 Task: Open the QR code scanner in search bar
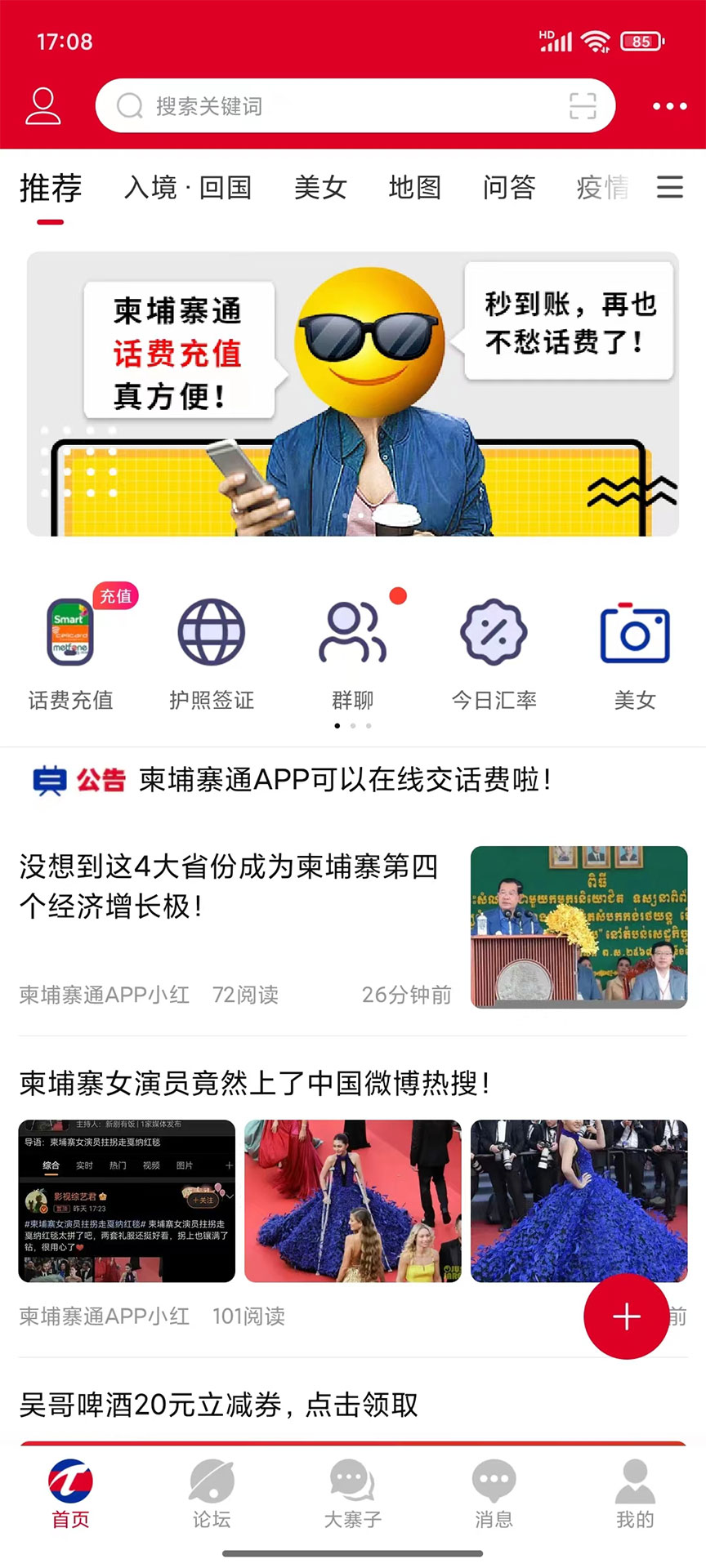(581, 105)
